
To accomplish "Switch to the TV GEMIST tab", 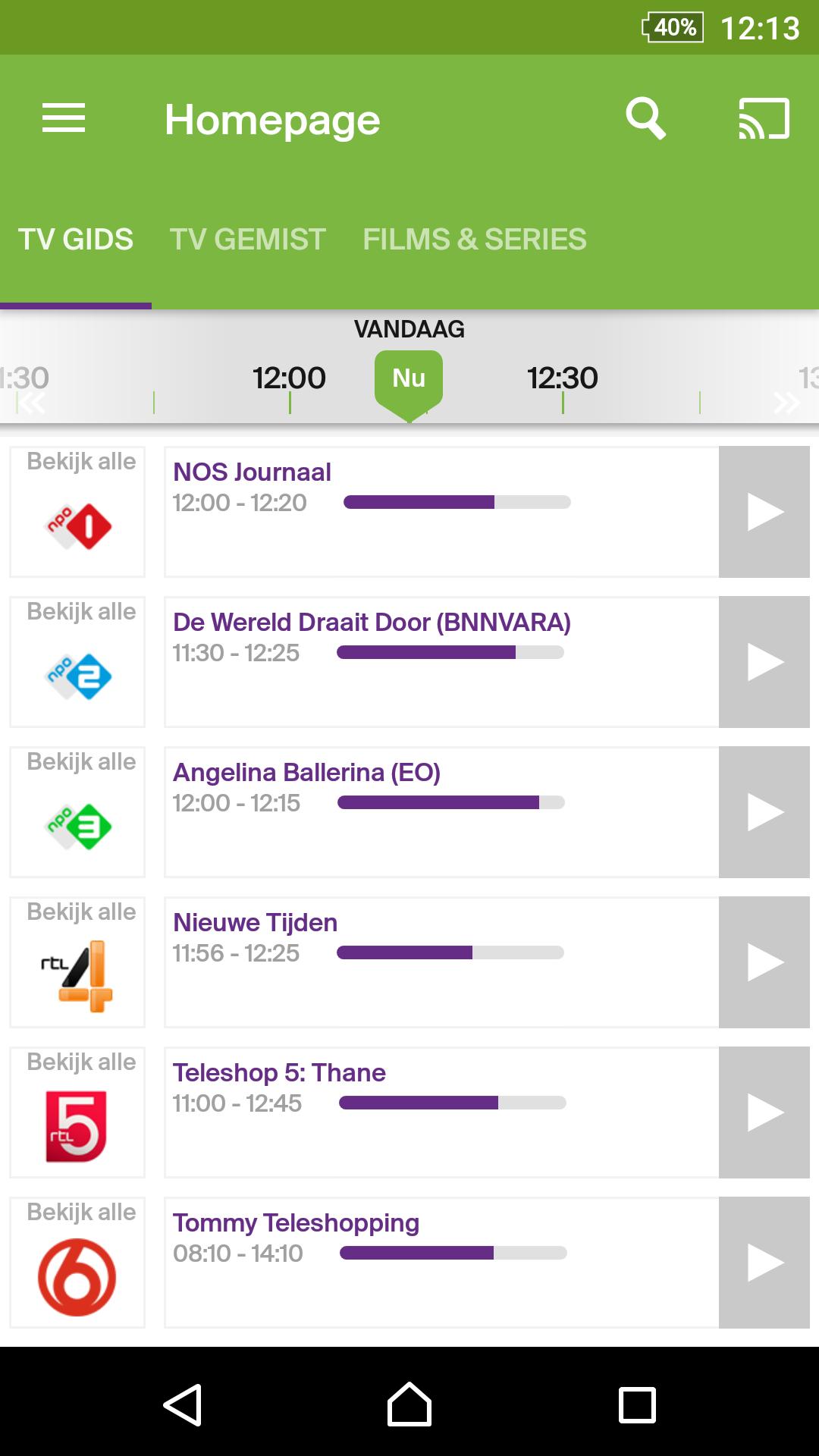I will (248, 239).
